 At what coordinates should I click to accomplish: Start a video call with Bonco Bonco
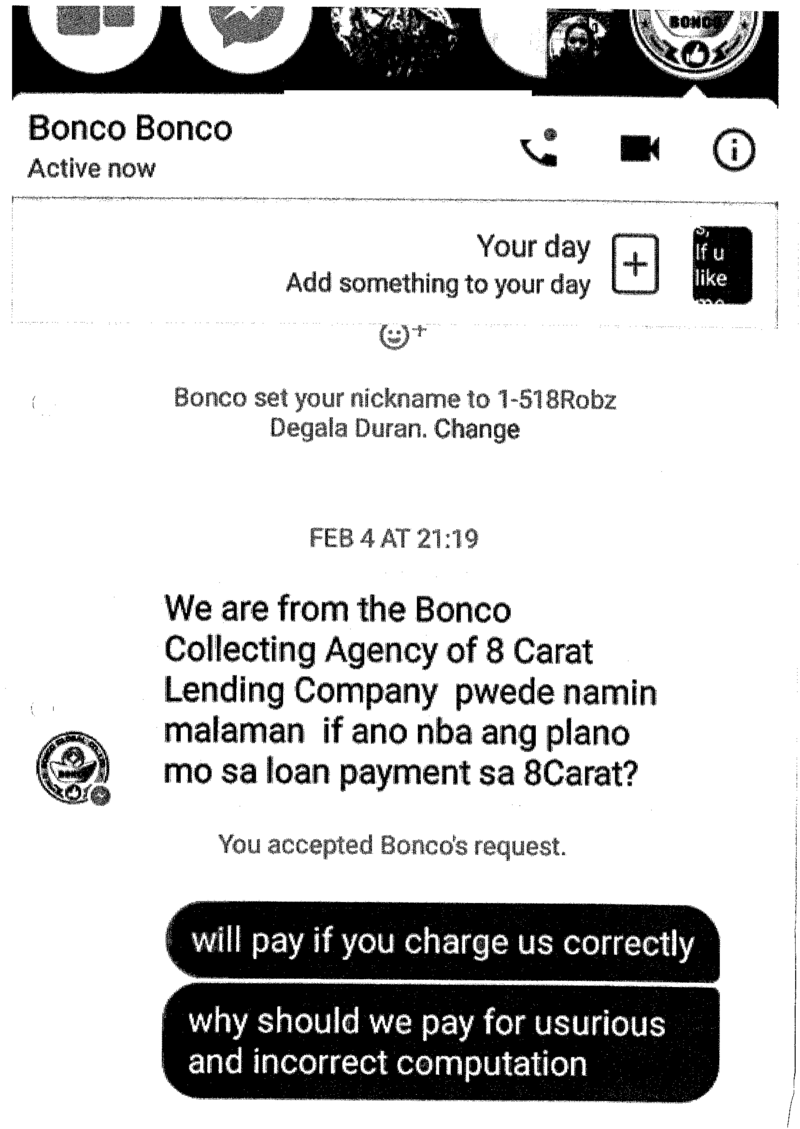[x=639, y=150]
